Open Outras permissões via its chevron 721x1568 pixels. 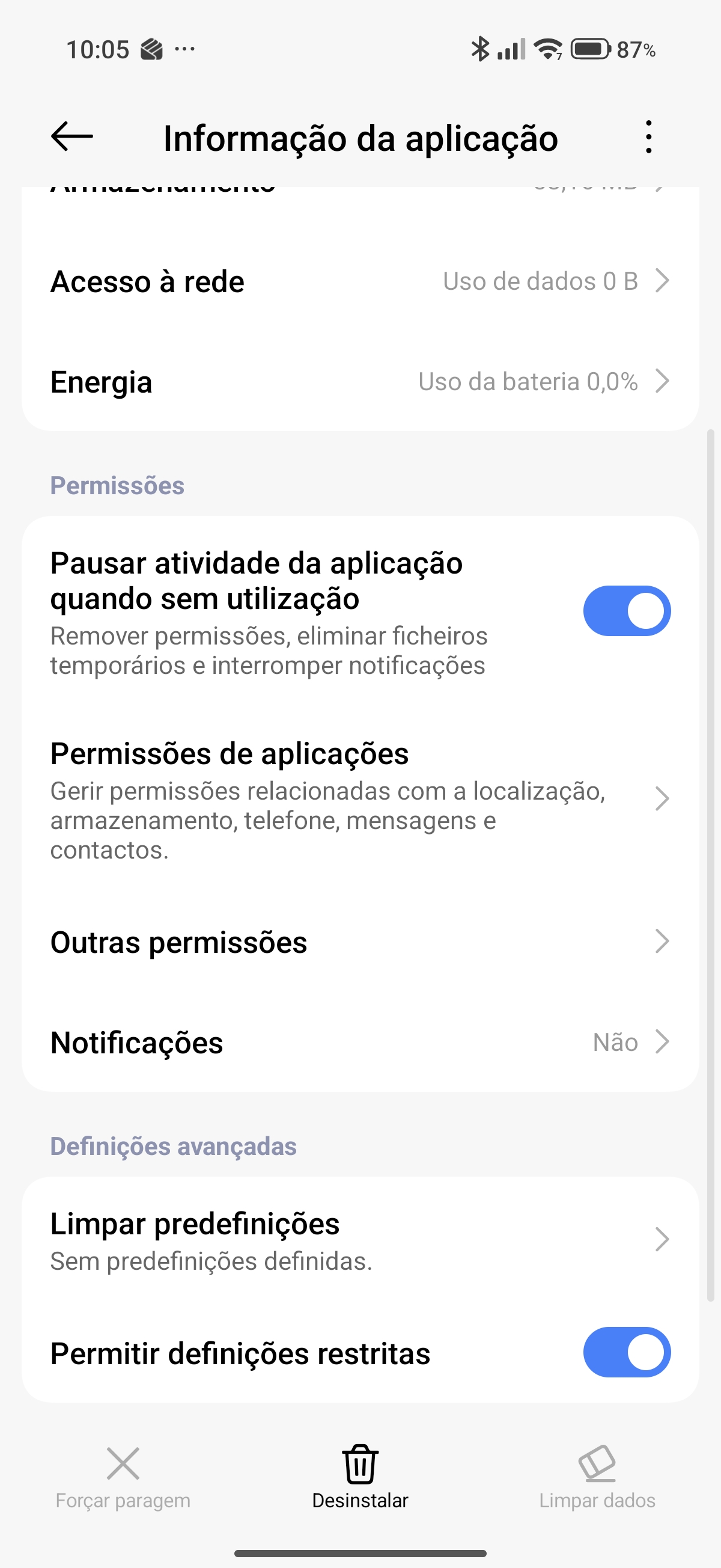tap(663, 942)
